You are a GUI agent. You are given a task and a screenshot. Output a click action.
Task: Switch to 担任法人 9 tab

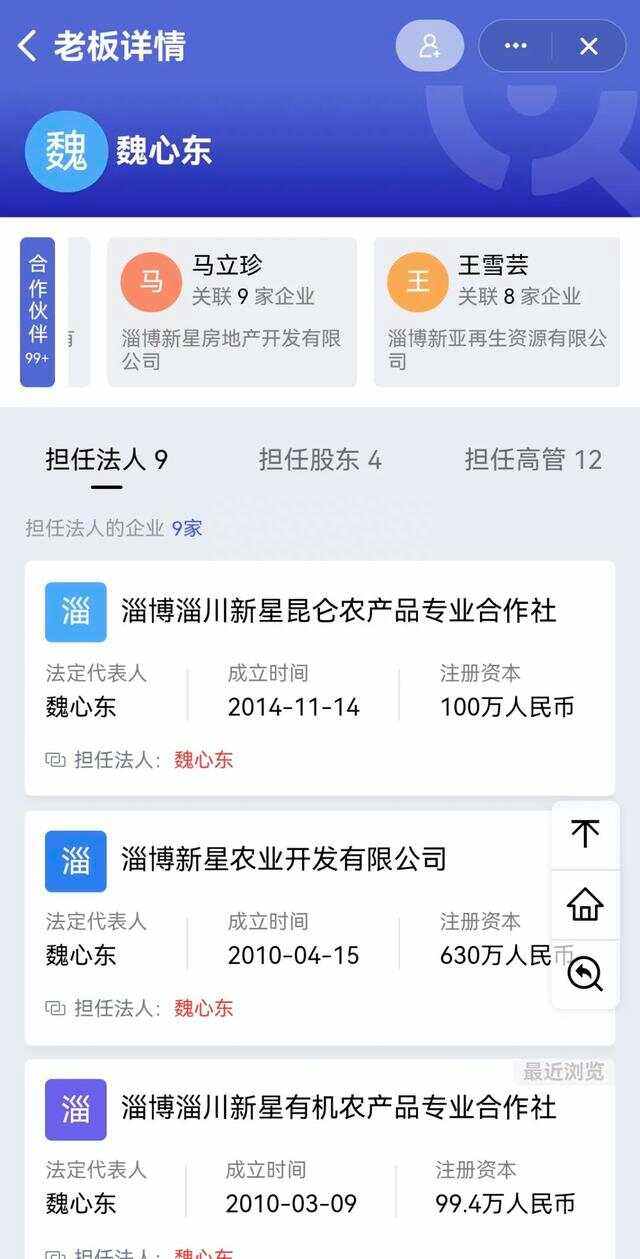pos(106,460)
